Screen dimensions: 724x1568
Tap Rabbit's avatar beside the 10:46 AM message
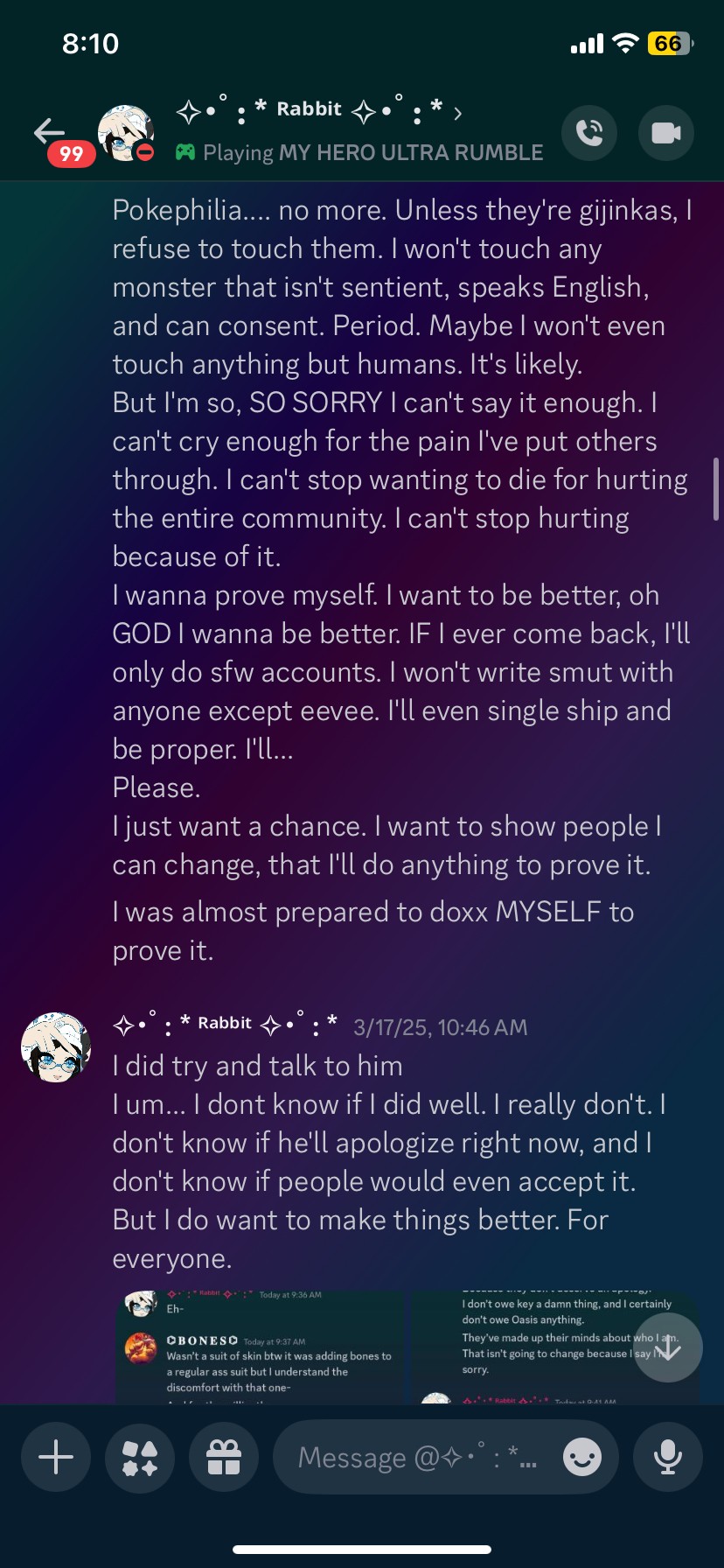56,1046
